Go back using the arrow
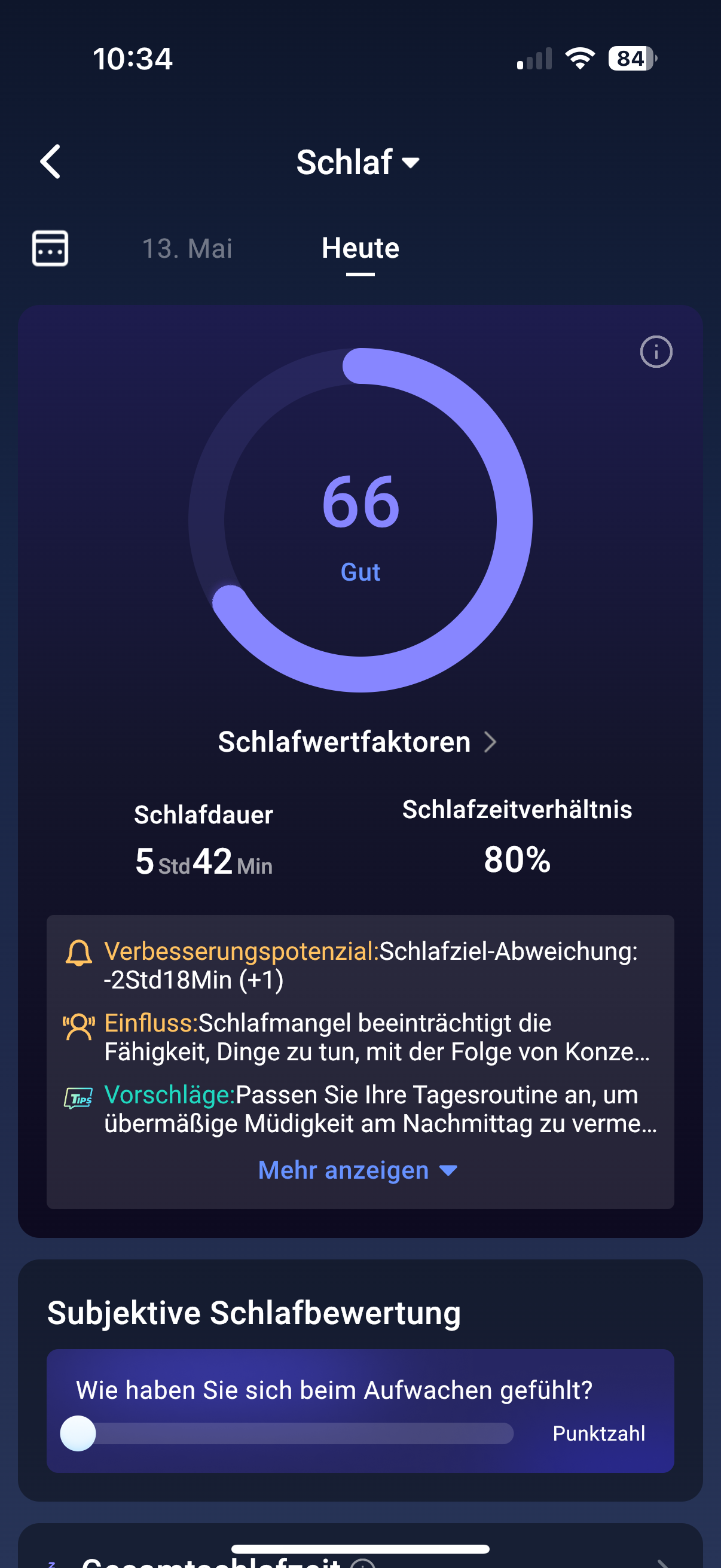This screenshot has width=721, height=1568. (x=50, y=161)
